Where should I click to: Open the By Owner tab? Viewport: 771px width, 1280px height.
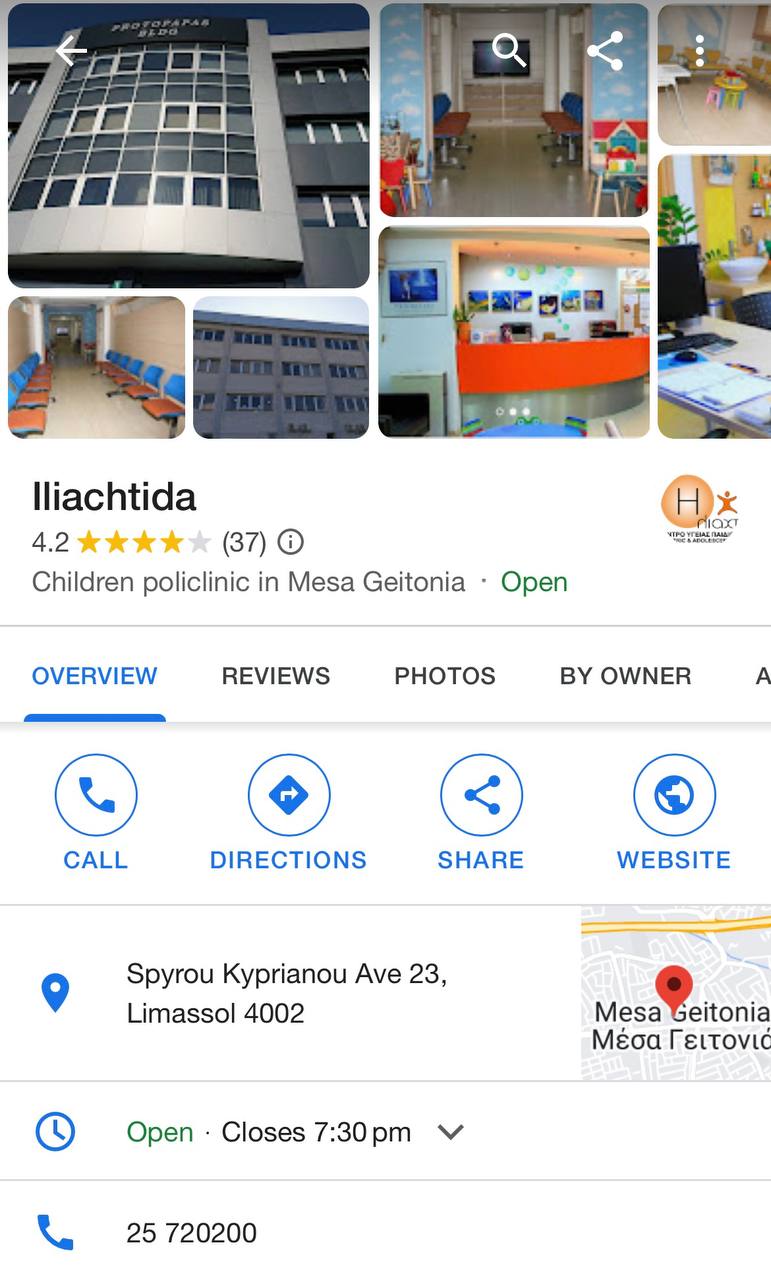pyautogui.click(x=625, y=676)
